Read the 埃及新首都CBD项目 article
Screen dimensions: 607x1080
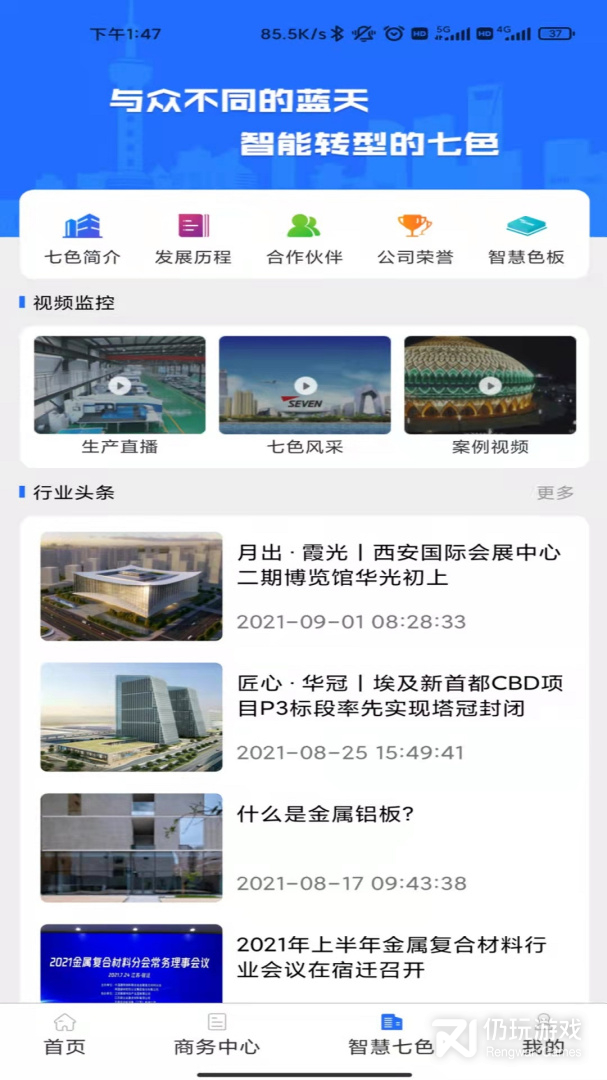point(400,696)
